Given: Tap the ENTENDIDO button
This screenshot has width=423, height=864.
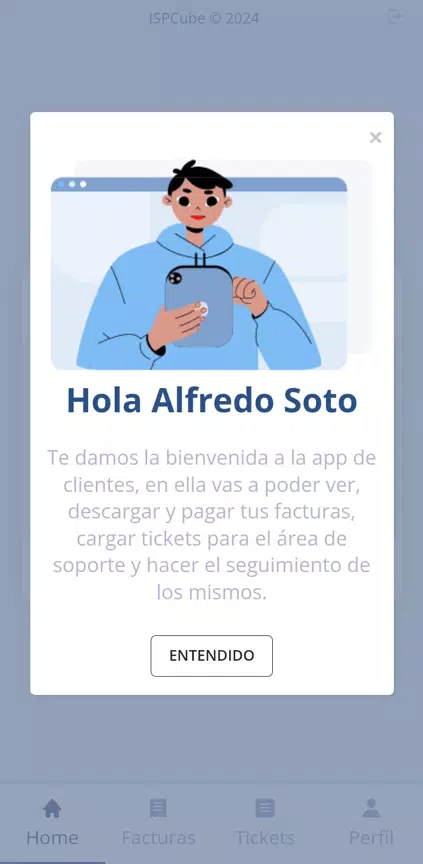Looking at the screenshot, I should (212, 656).
